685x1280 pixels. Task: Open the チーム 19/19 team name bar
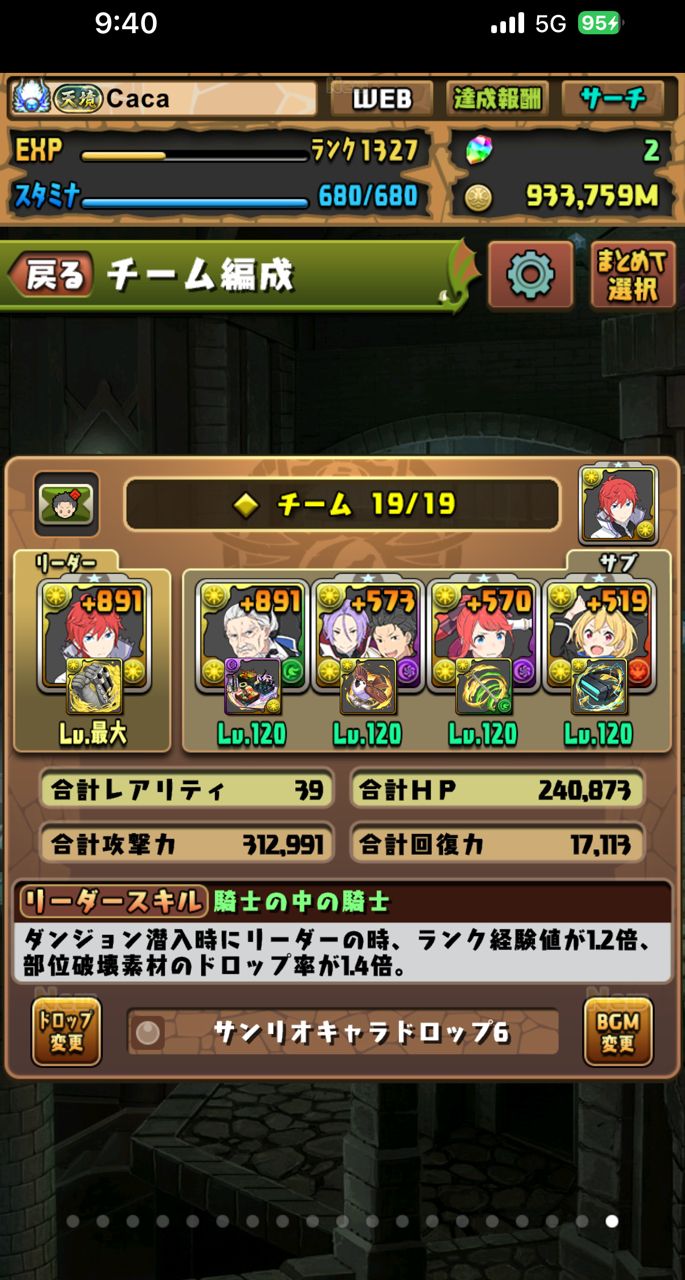coord(342,504)
